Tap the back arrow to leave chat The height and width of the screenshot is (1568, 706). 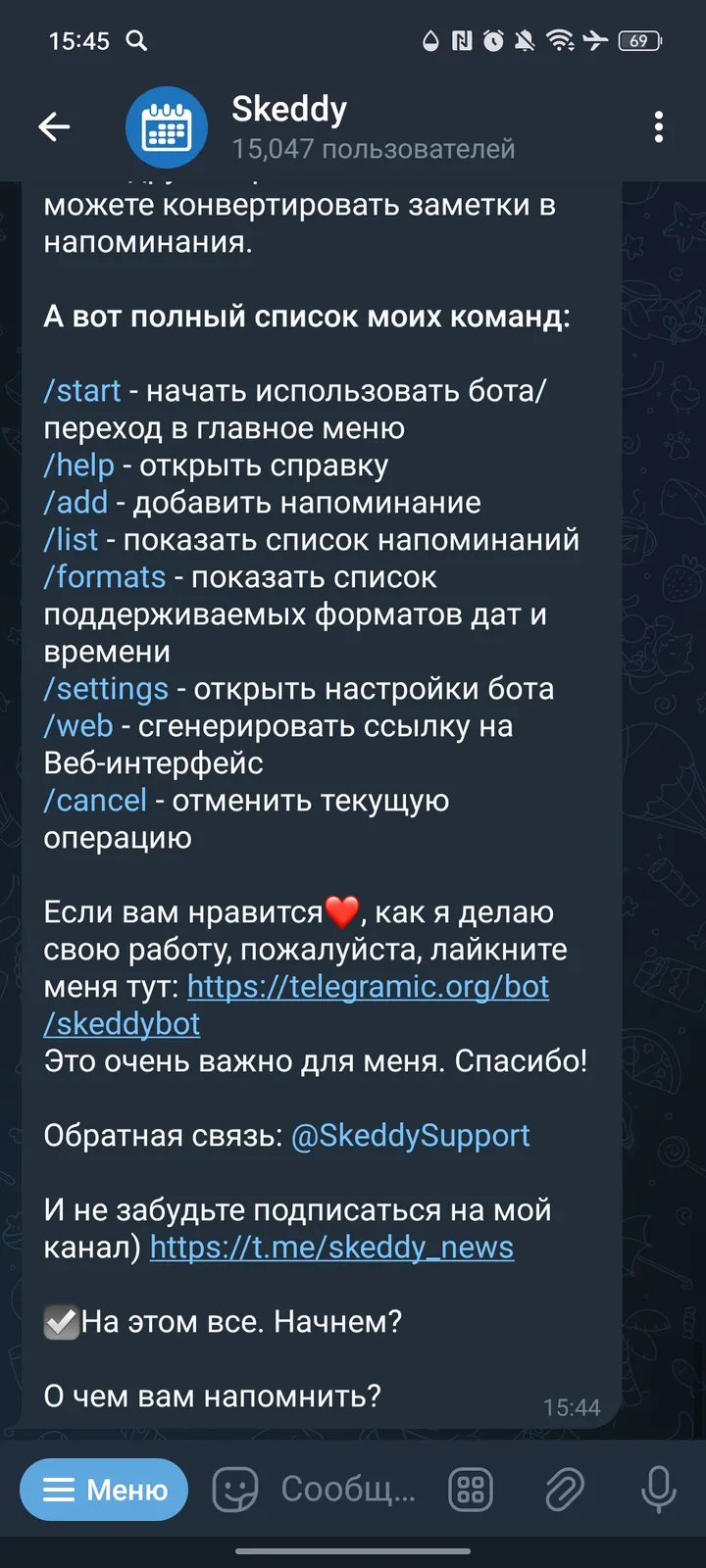pos(55,126)
